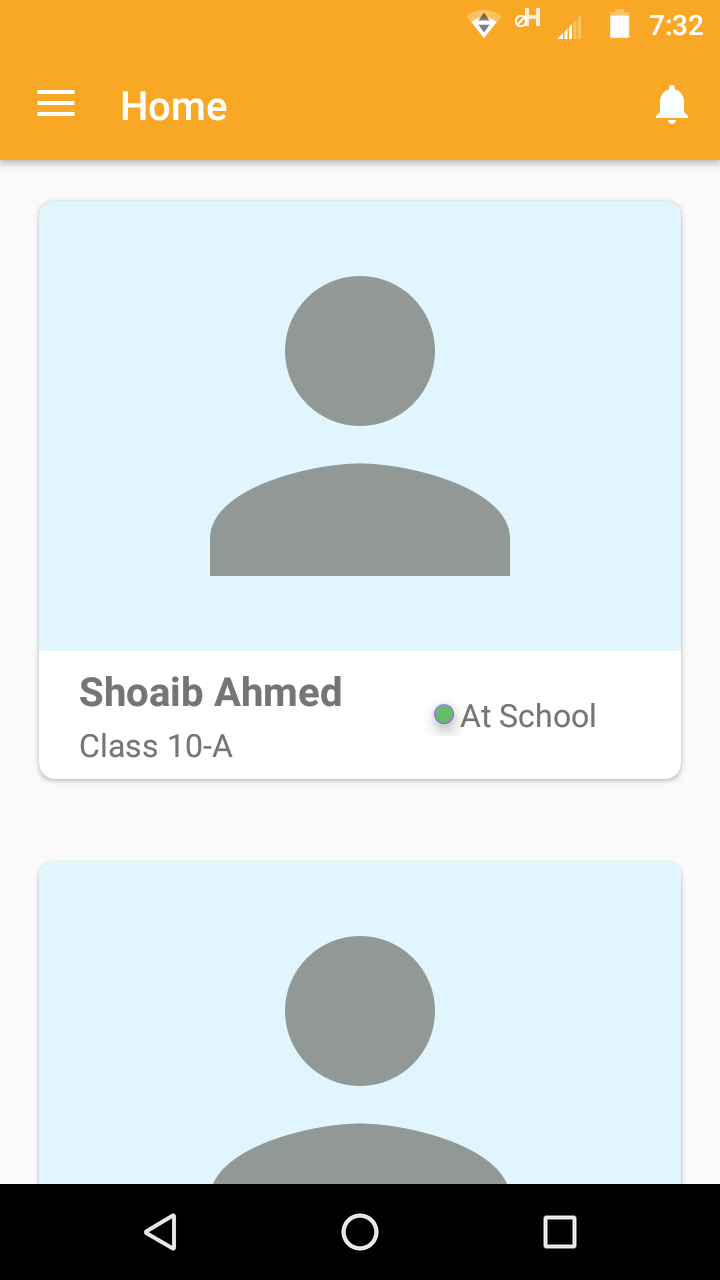Open the hamburger navigation drawer menu
This screenshot has height=1280, width=720.
(x=56, y=104)
